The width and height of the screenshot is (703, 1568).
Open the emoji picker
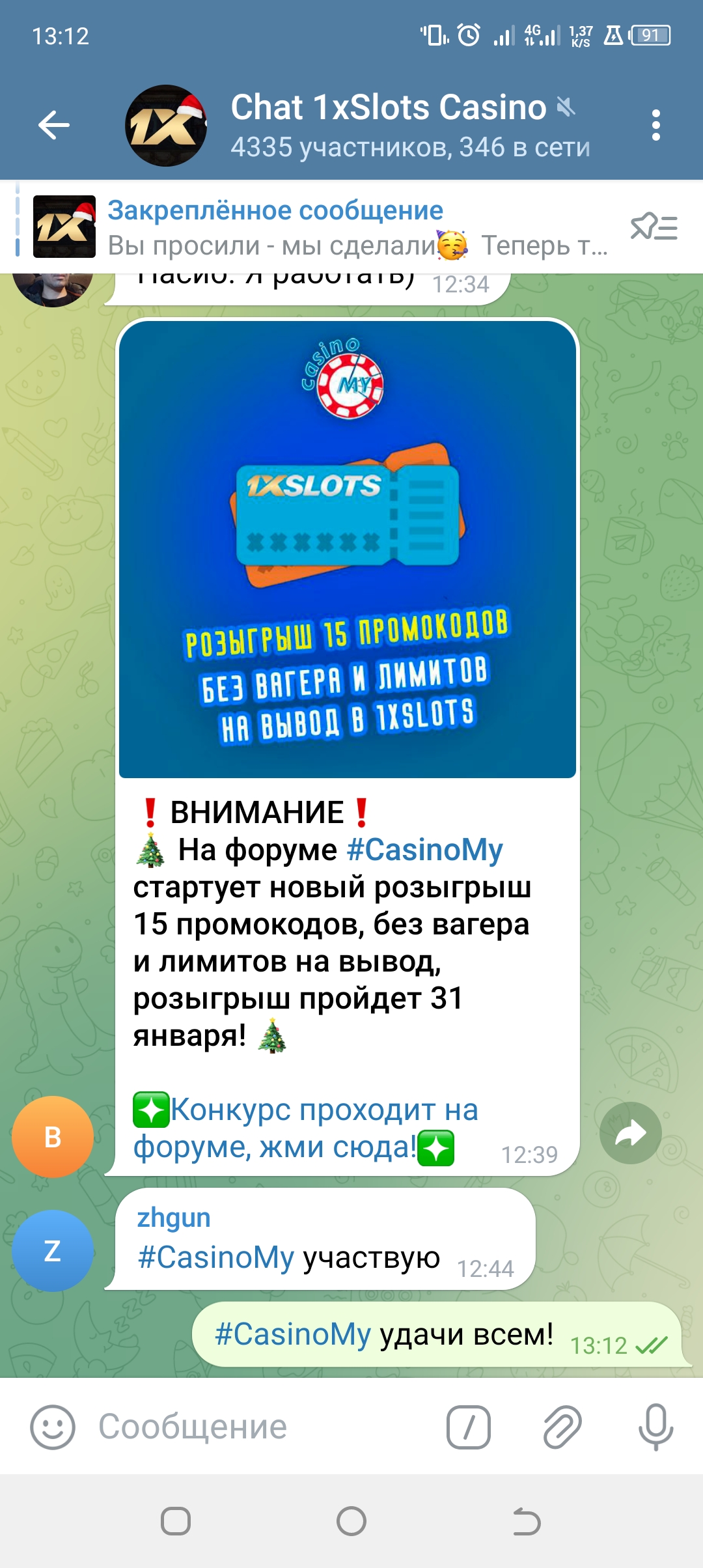coord(53,1427)
